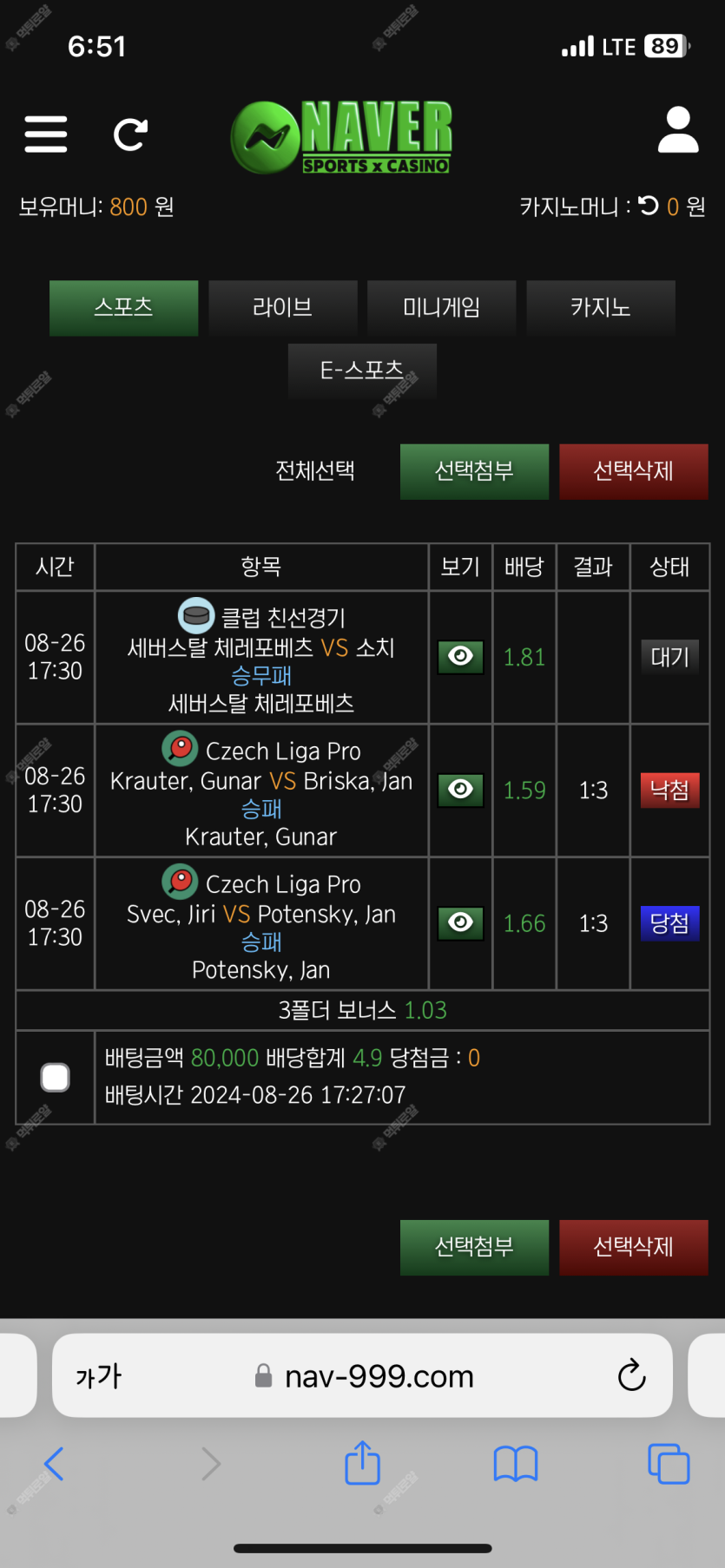Refresh the 카지노머니 balance

[649, 206]
